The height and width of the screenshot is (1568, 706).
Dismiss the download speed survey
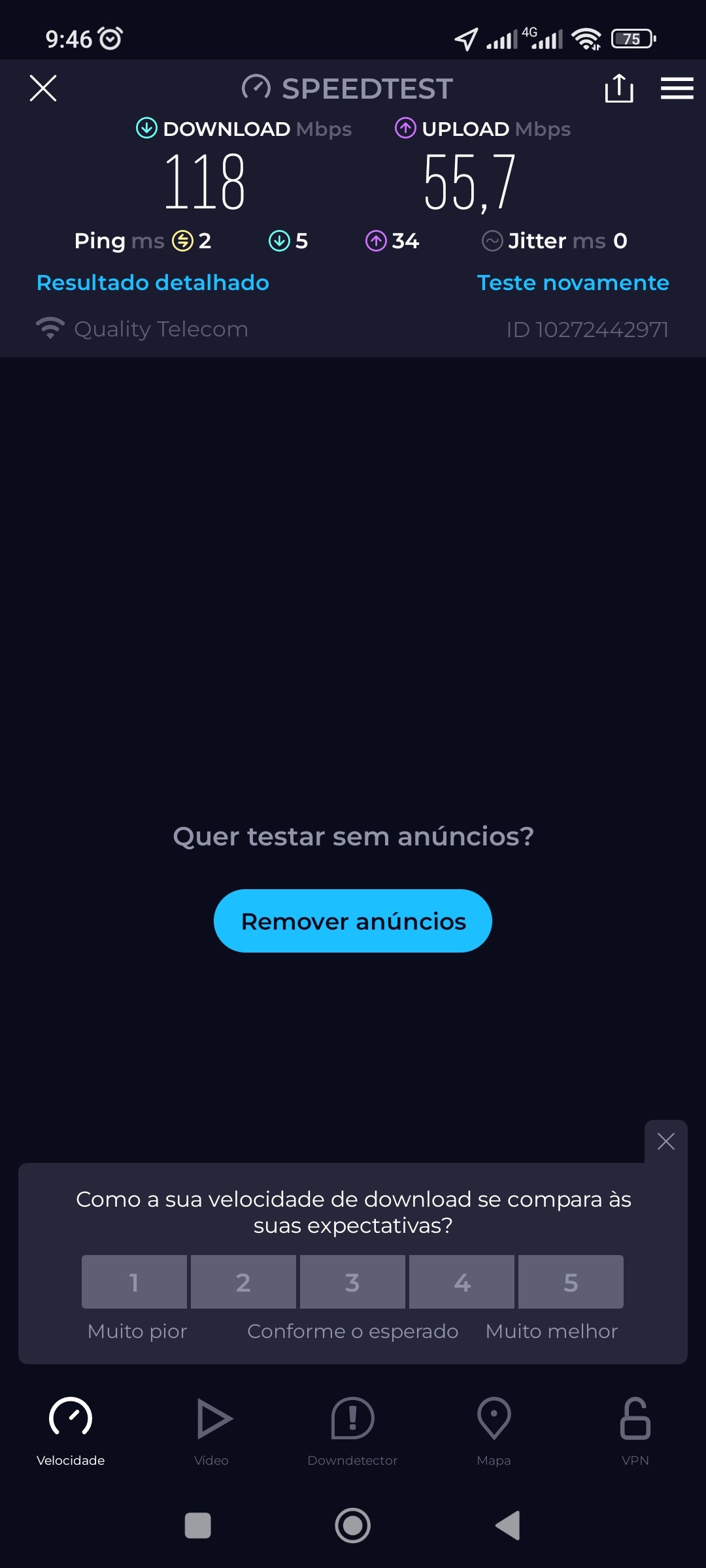pyautogui.click(x=665, y=1141)
